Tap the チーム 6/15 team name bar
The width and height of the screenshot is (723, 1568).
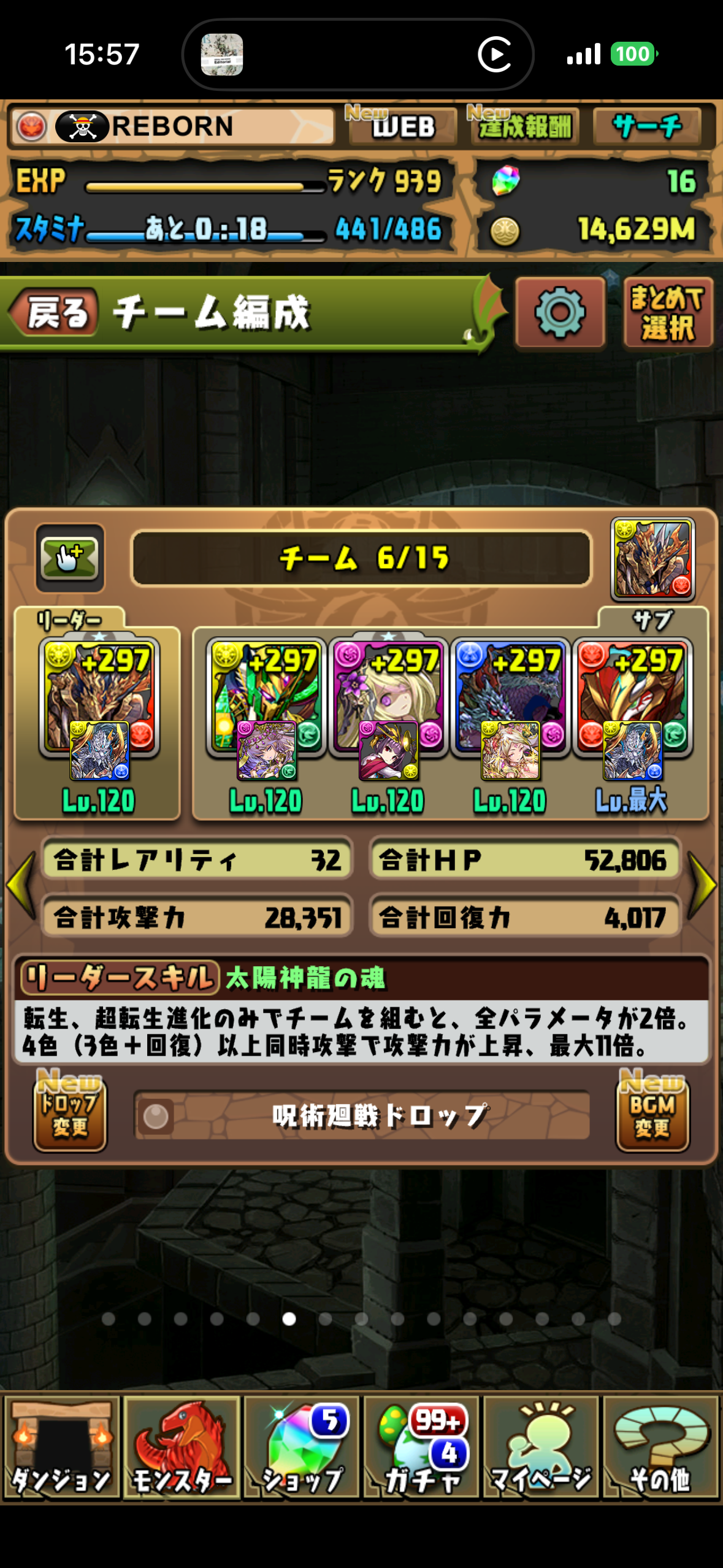click(362, 558)
